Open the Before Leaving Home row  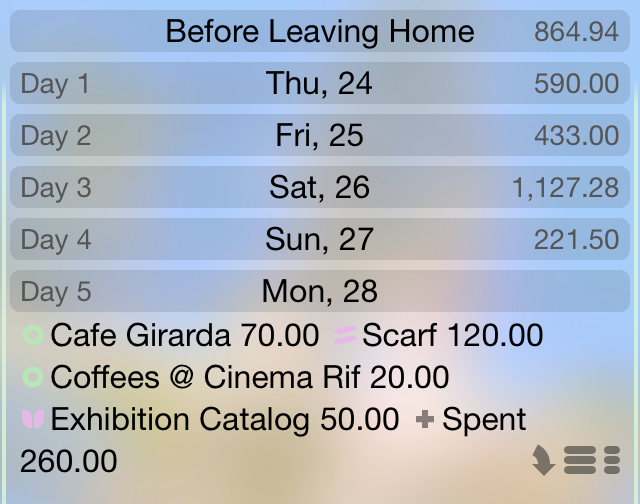pyautogui.click(x=320, y=32)
